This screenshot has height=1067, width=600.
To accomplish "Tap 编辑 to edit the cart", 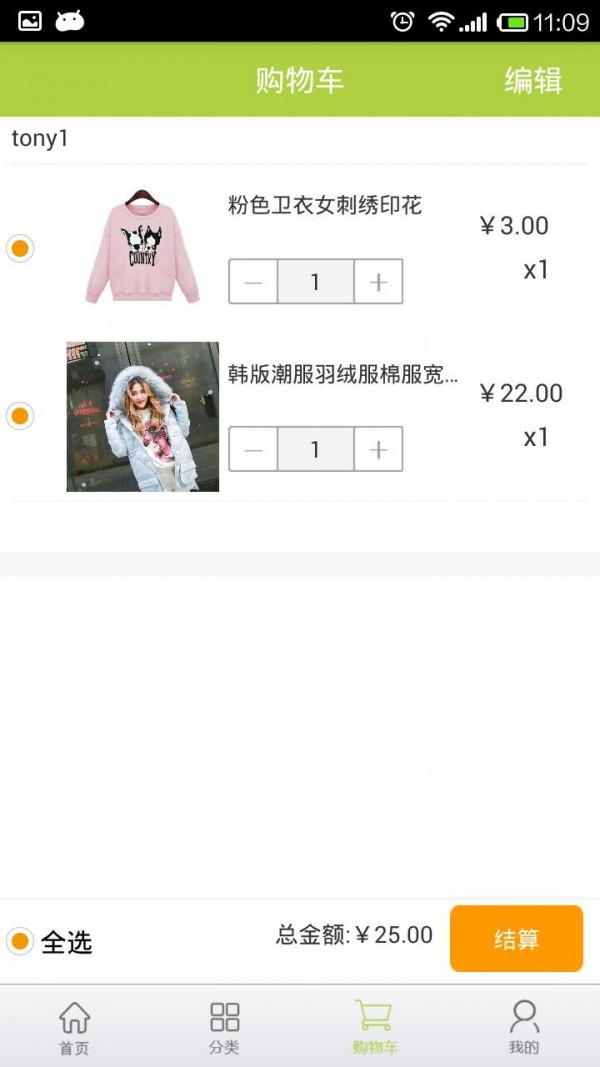I will (533, 80).
